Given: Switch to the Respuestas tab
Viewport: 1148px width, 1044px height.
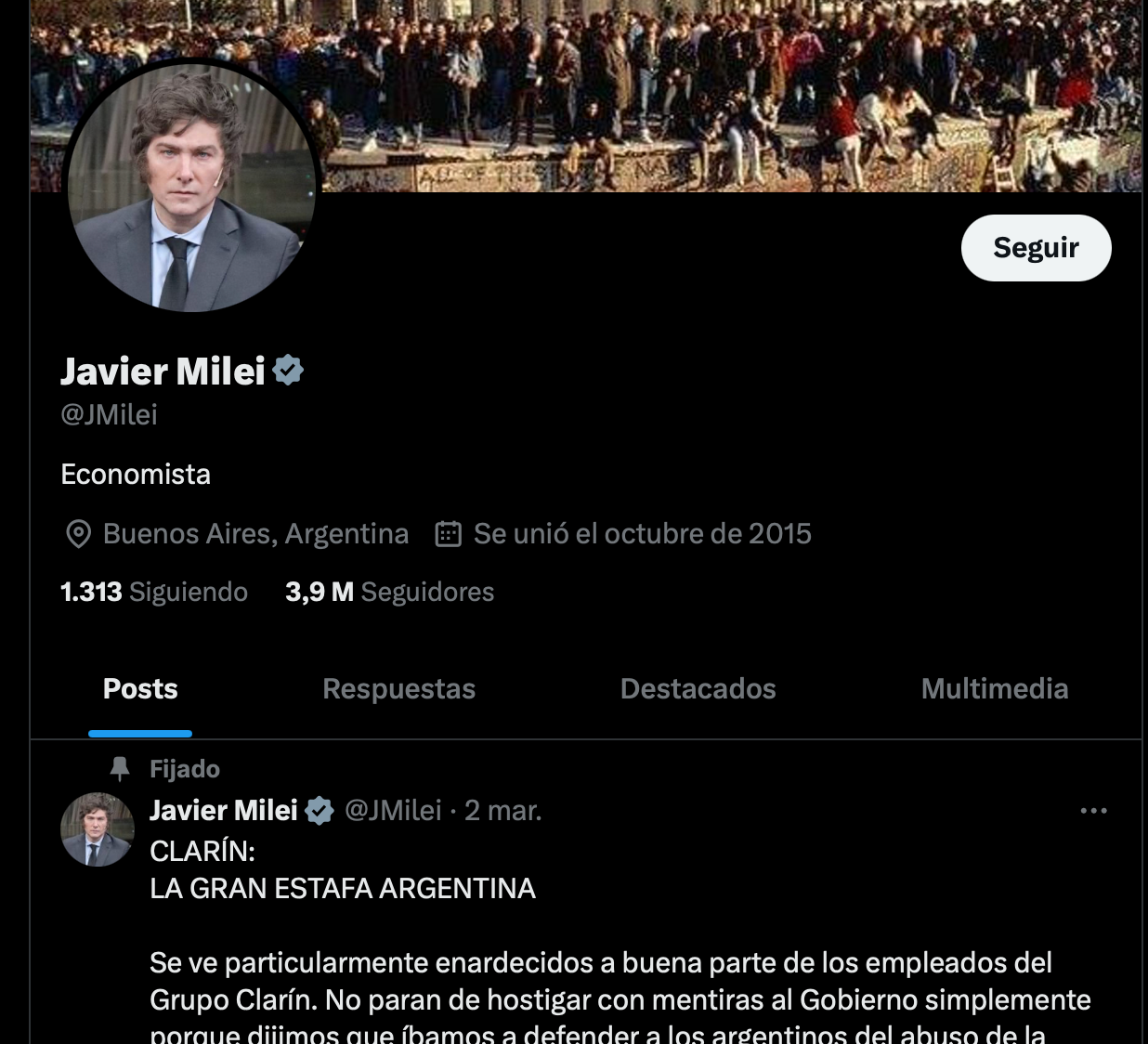Looking at the screenshot, I should pyautogui.click(x=398, y=689).
